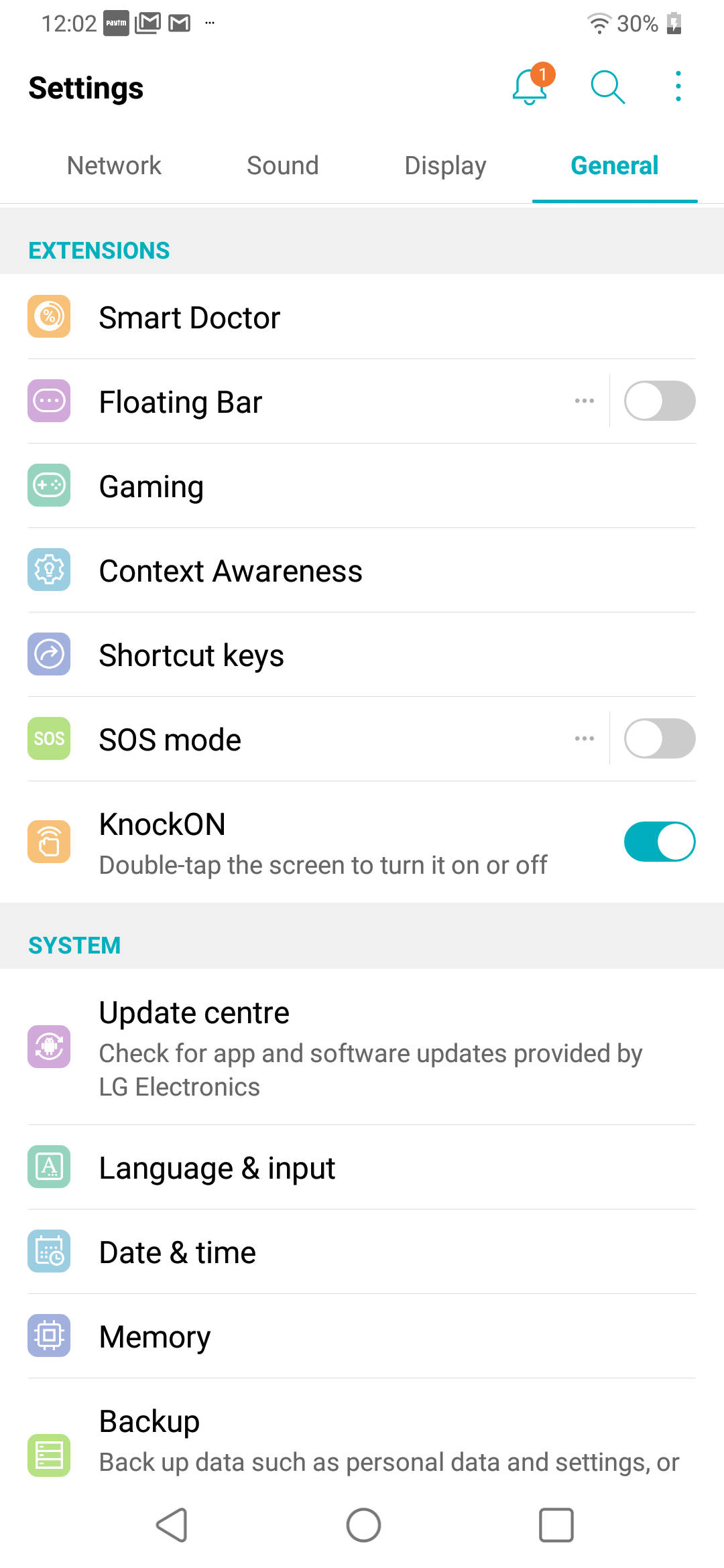Tap the home button
Viewport: 724px width, 1568px height.
click(363, 1525)
